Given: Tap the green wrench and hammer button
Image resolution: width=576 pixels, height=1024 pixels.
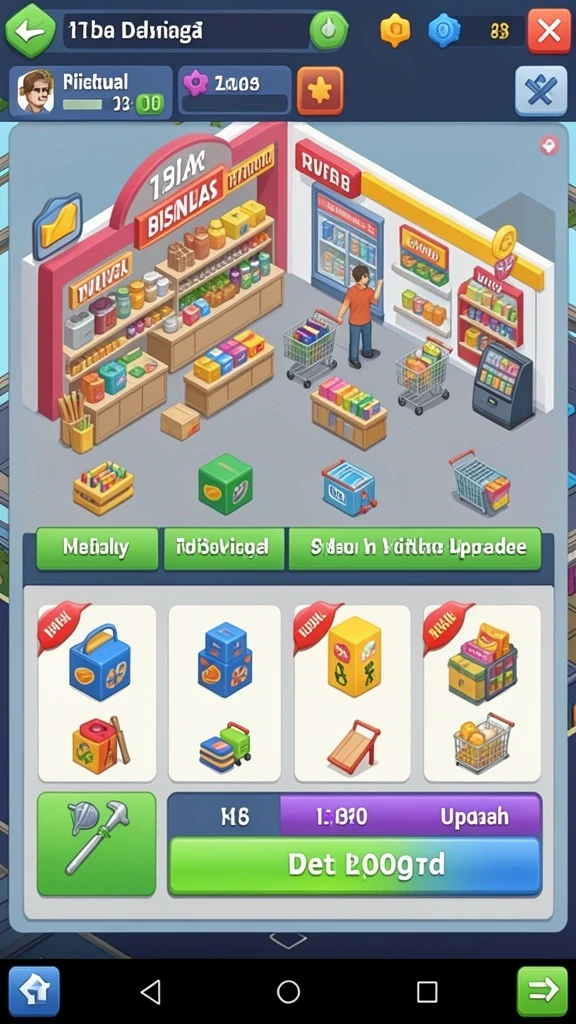Looking at the screenshot, I should click(97, 844).
